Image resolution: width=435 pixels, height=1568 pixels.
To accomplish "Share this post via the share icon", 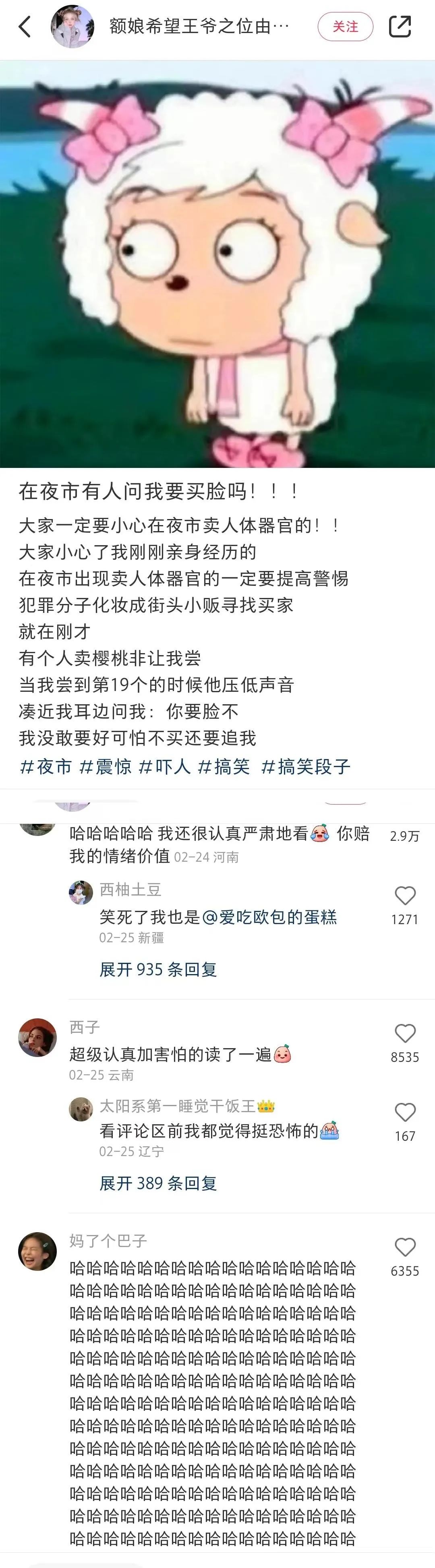I will click(x=400, y=27).
